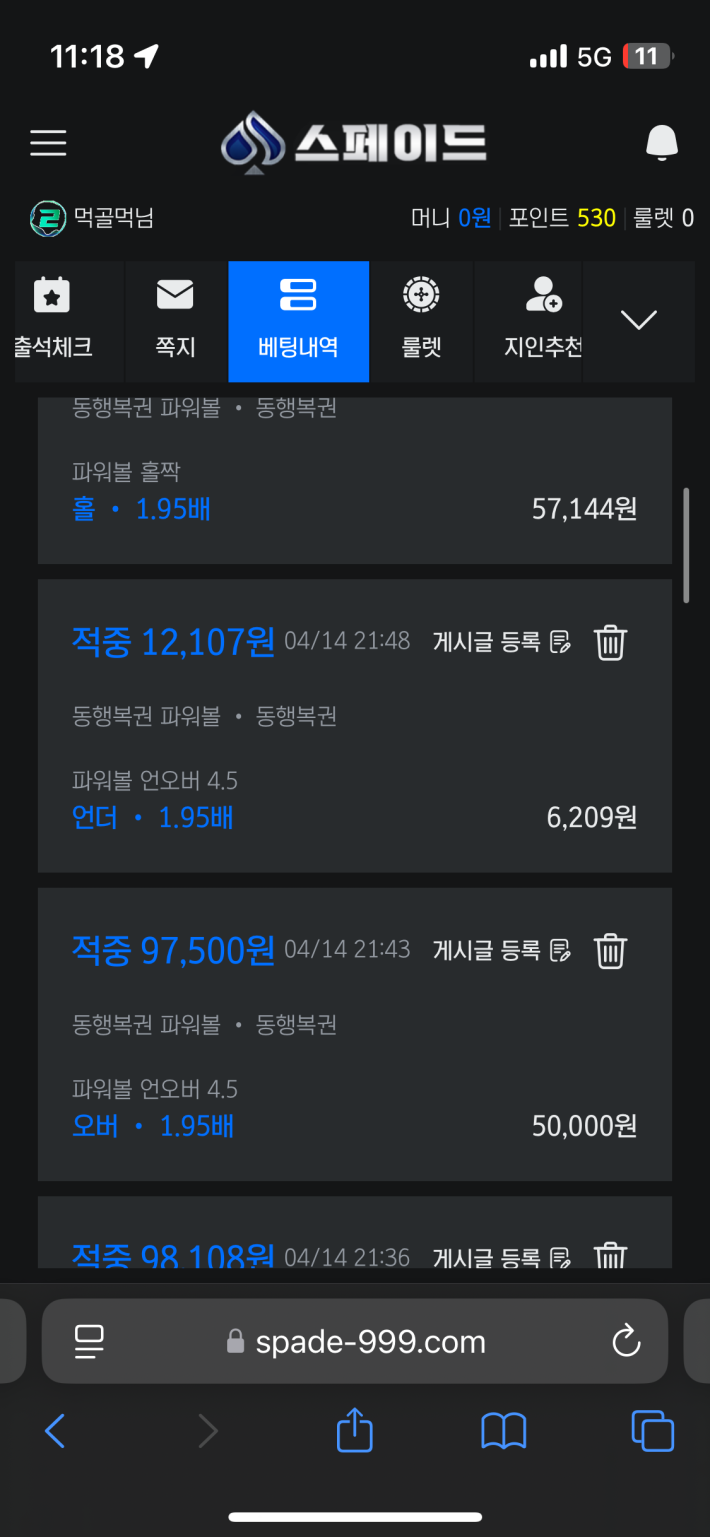
Task: Tap 게시글 등록 on the 12,107원 bet
Action: pos(502,642)
